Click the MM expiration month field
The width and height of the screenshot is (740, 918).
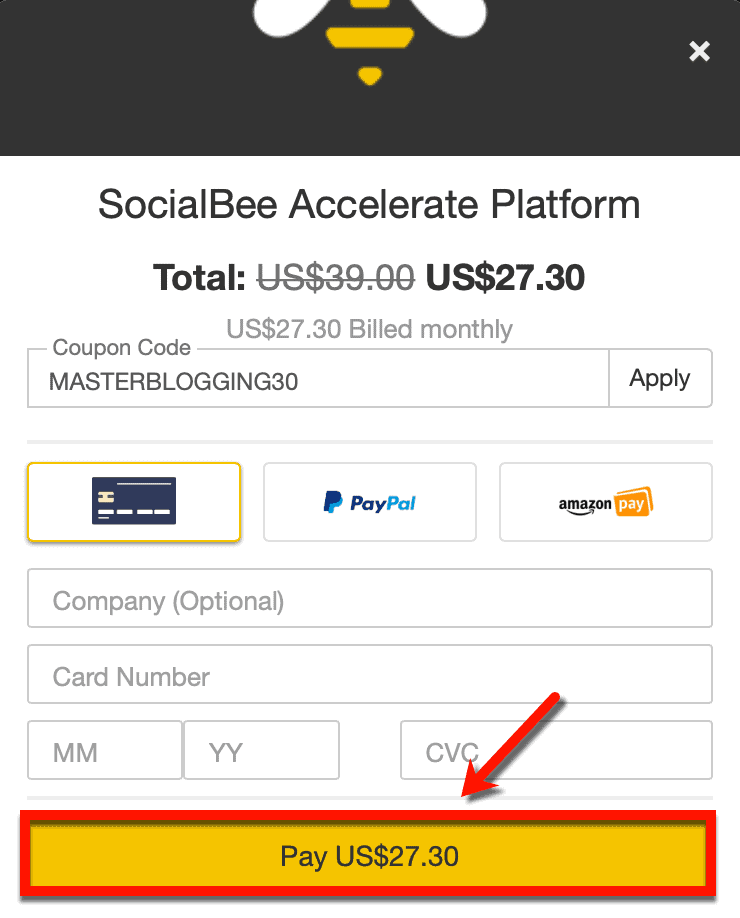tap(104, 750)
